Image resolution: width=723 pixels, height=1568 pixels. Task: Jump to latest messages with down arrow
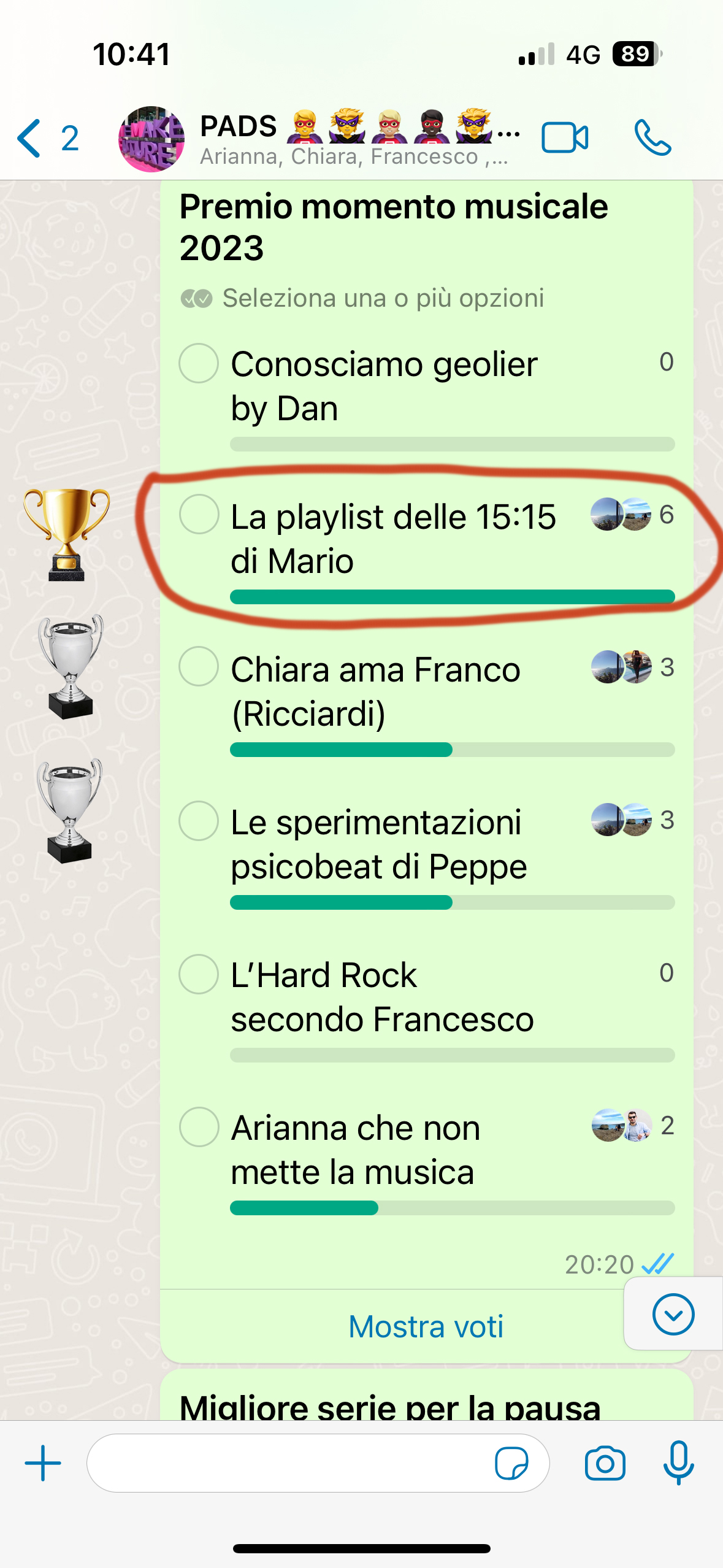tap(673, 1314)
